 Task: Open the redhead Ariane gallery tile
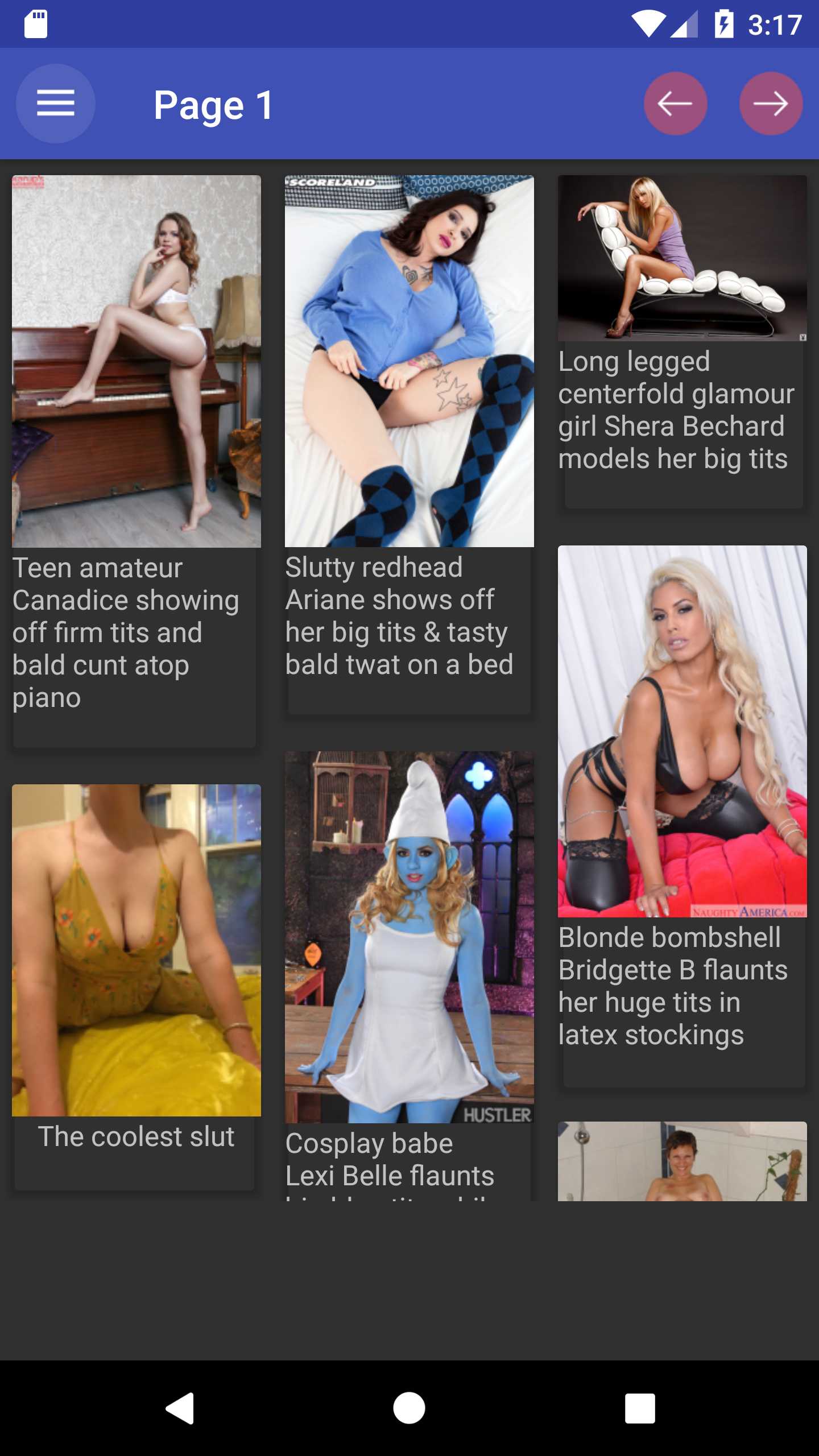pos(409,362)
